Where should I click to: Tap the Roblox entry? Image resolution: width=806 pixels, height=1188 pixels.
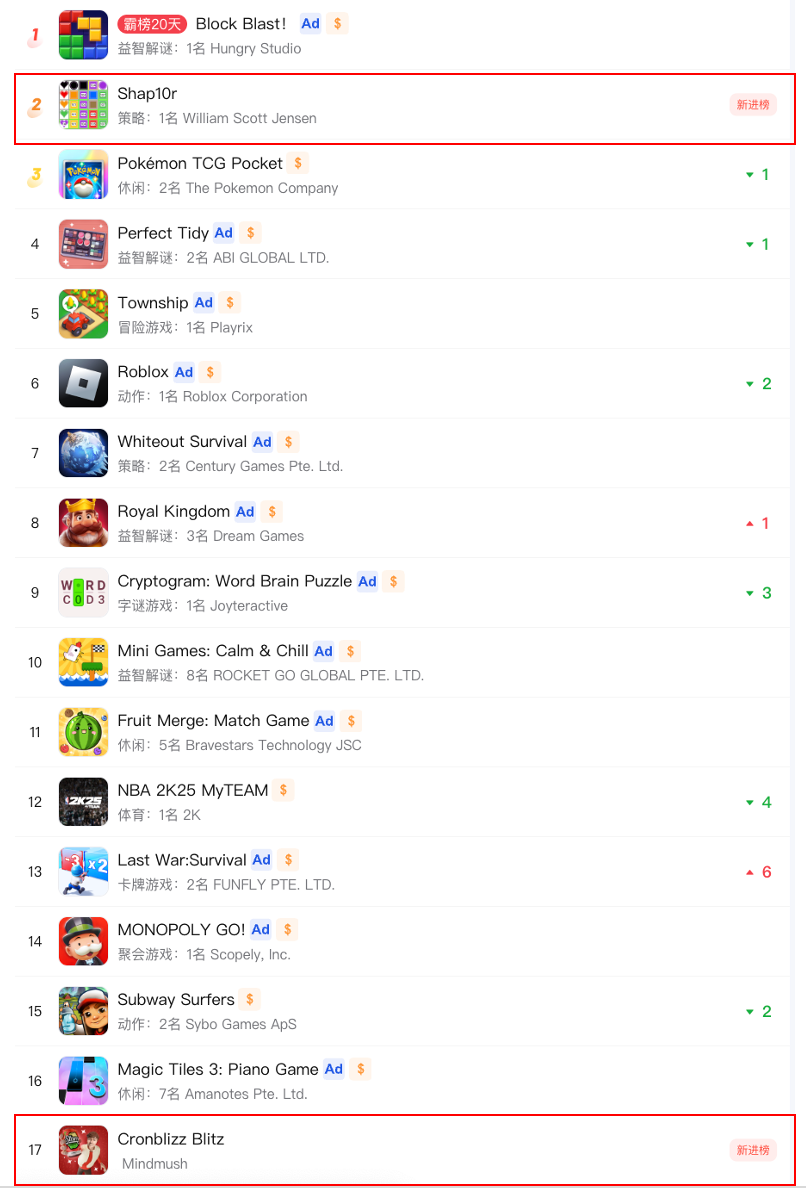point(143,372)
